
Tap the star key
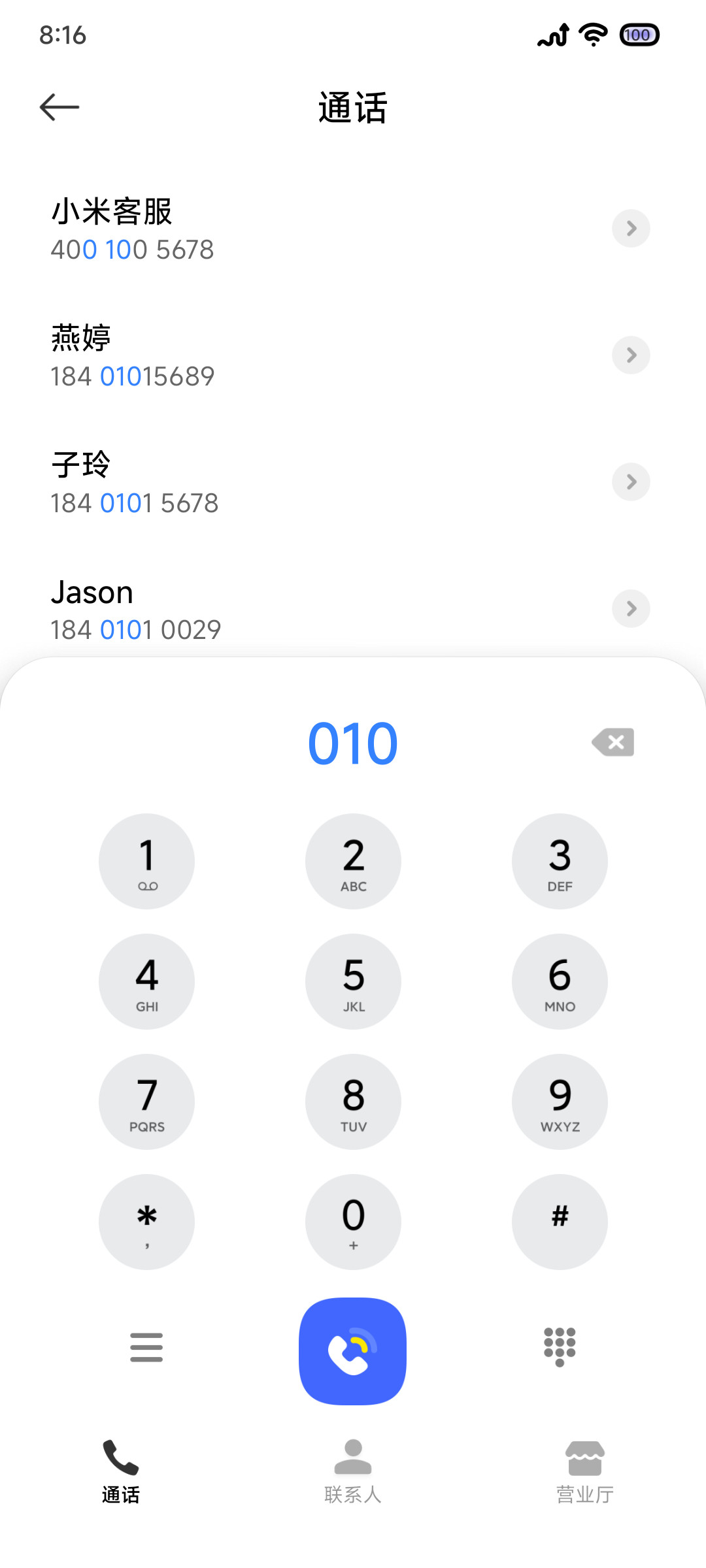(146, 1222)
